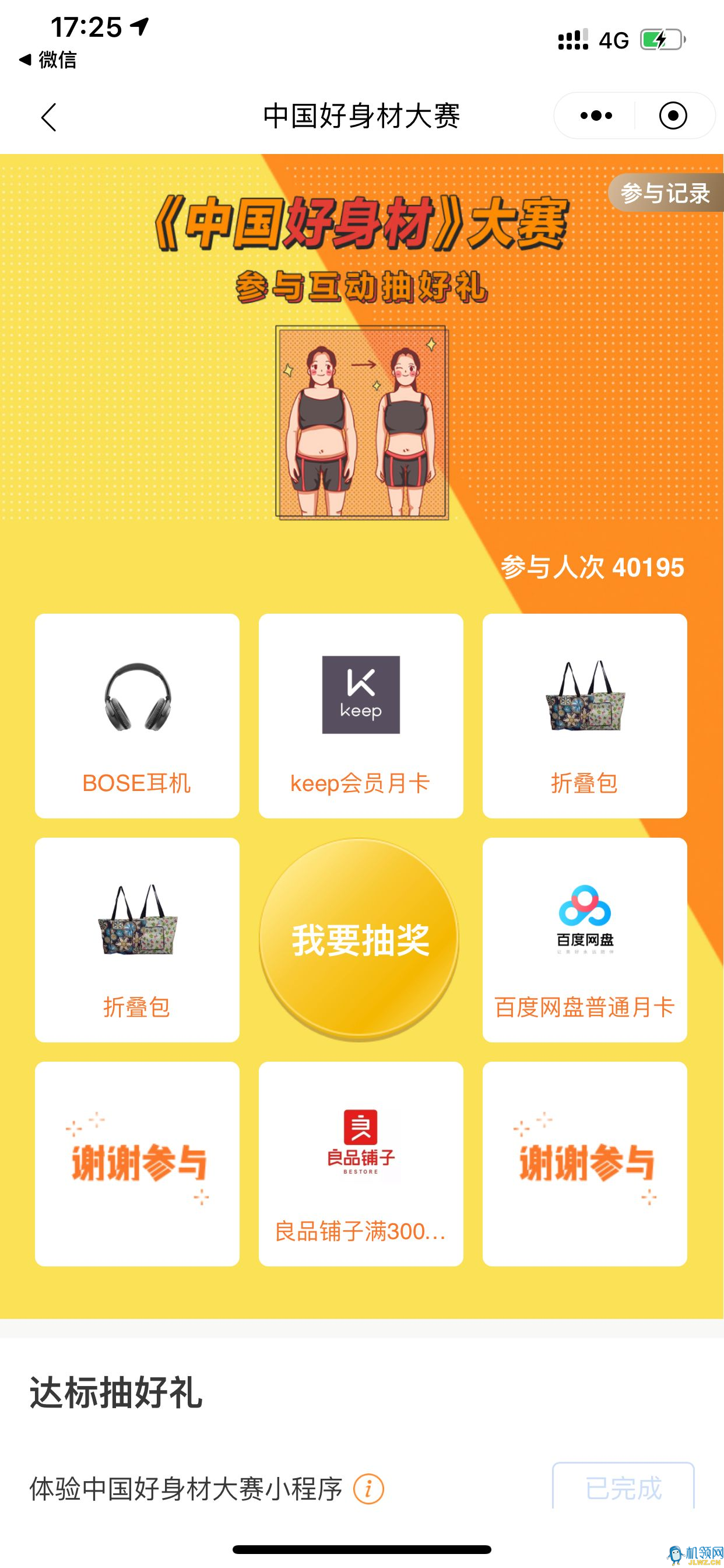The image size is (724, 1568).
Task: Open info icon next to 体验中国好身材大赛小程序
Action: pyautogui.click(x=368, y=1489)
